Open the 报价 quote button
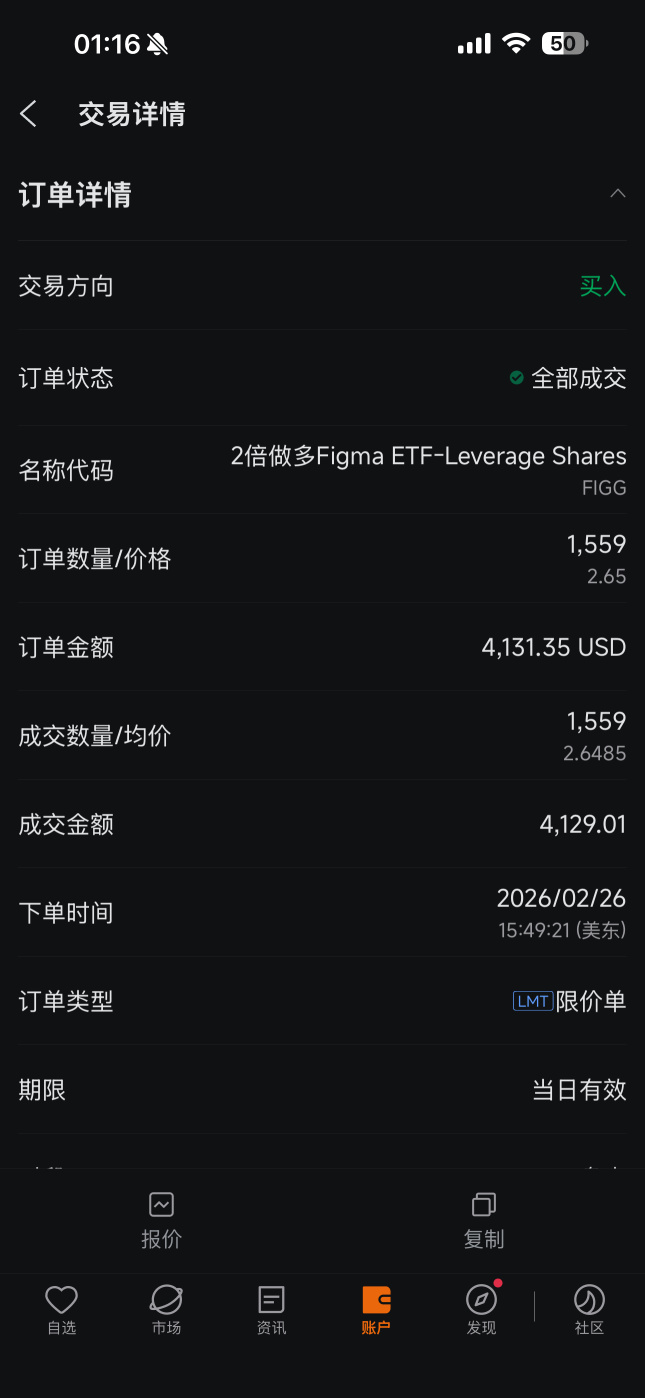Screen dimensions: 645x1398 point(161,1220)
